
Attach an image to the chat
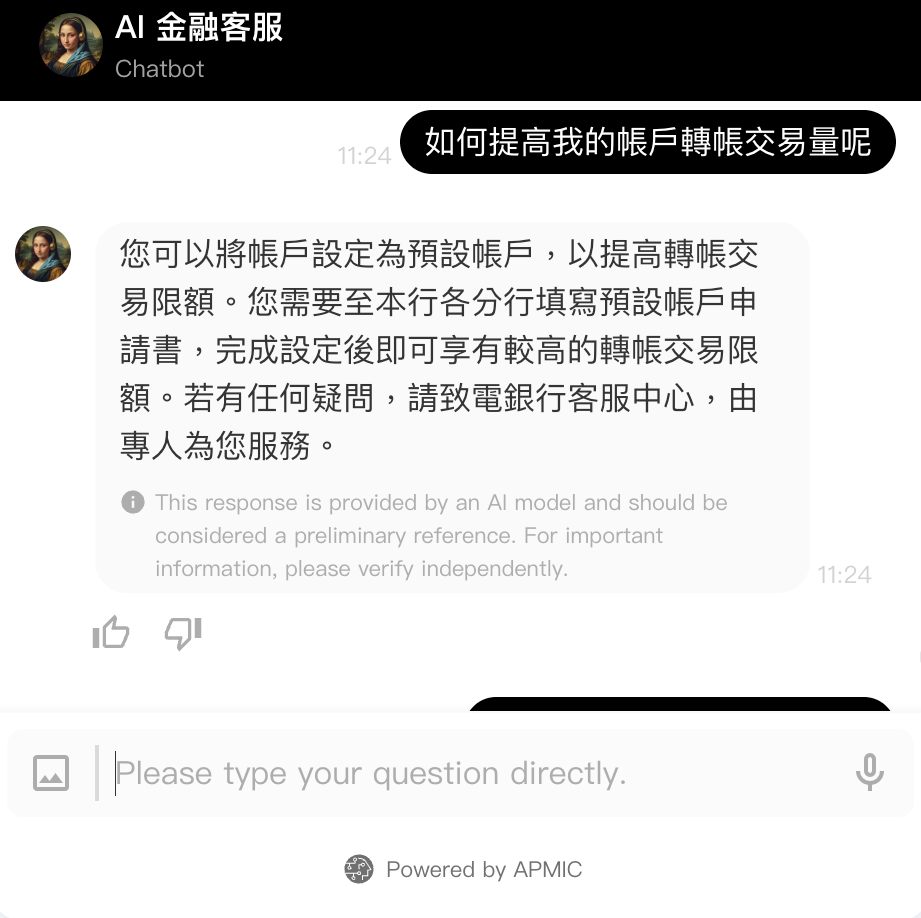(51, 773)
